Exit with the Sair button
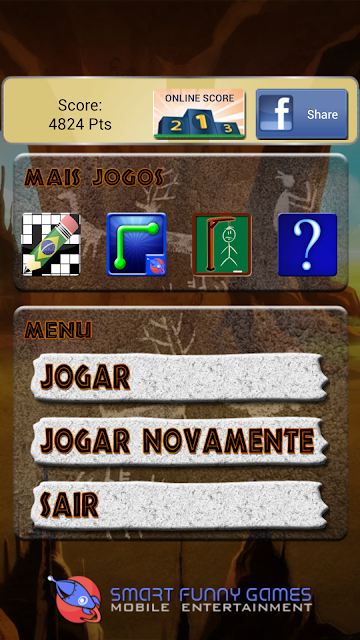 (180, 505)
